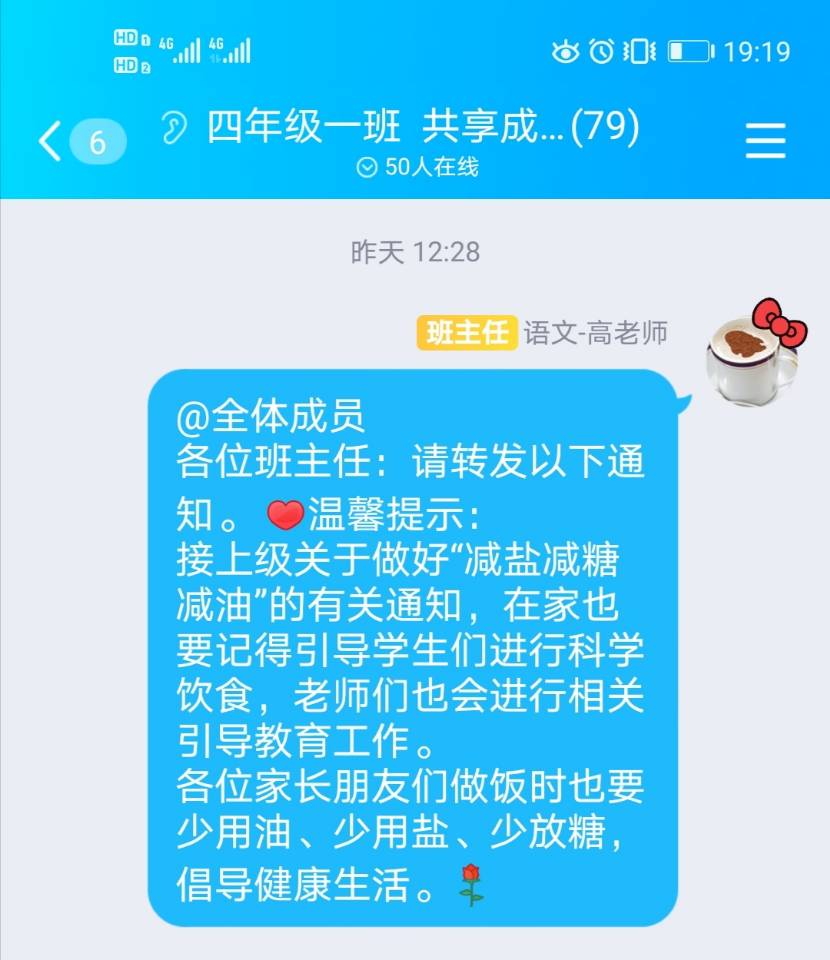Tap the ear icon for earpiece mode
The width and height of the screenshot is (830, 960).
[x=175, y=128]
